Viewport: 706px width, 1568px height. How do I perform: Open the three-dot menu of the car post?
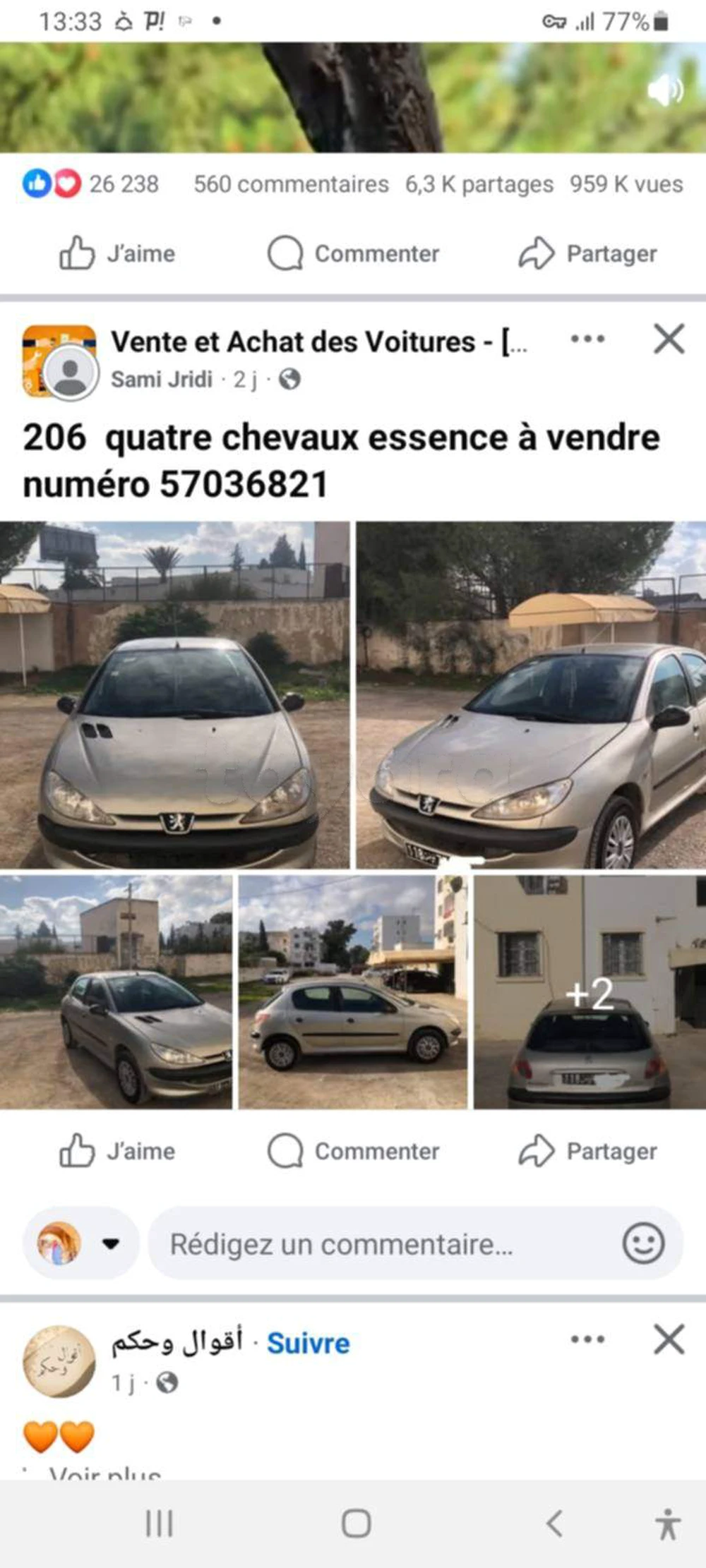point(587,340)
